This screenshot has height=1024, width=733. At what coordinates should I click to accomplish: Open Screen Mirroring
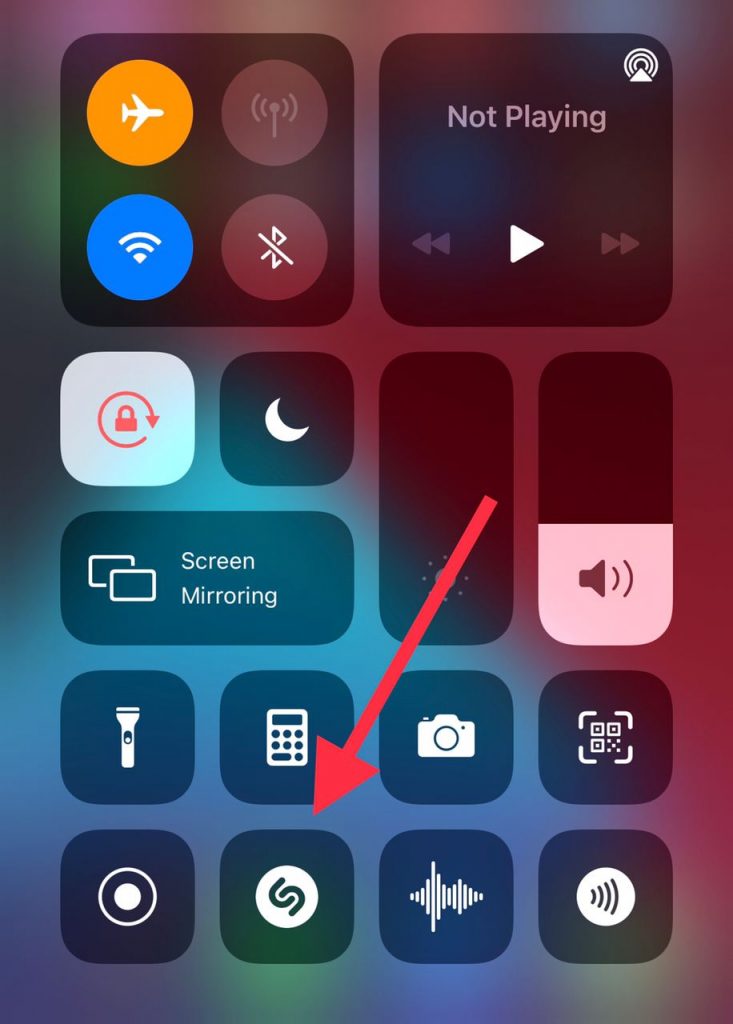click(207, 578)
